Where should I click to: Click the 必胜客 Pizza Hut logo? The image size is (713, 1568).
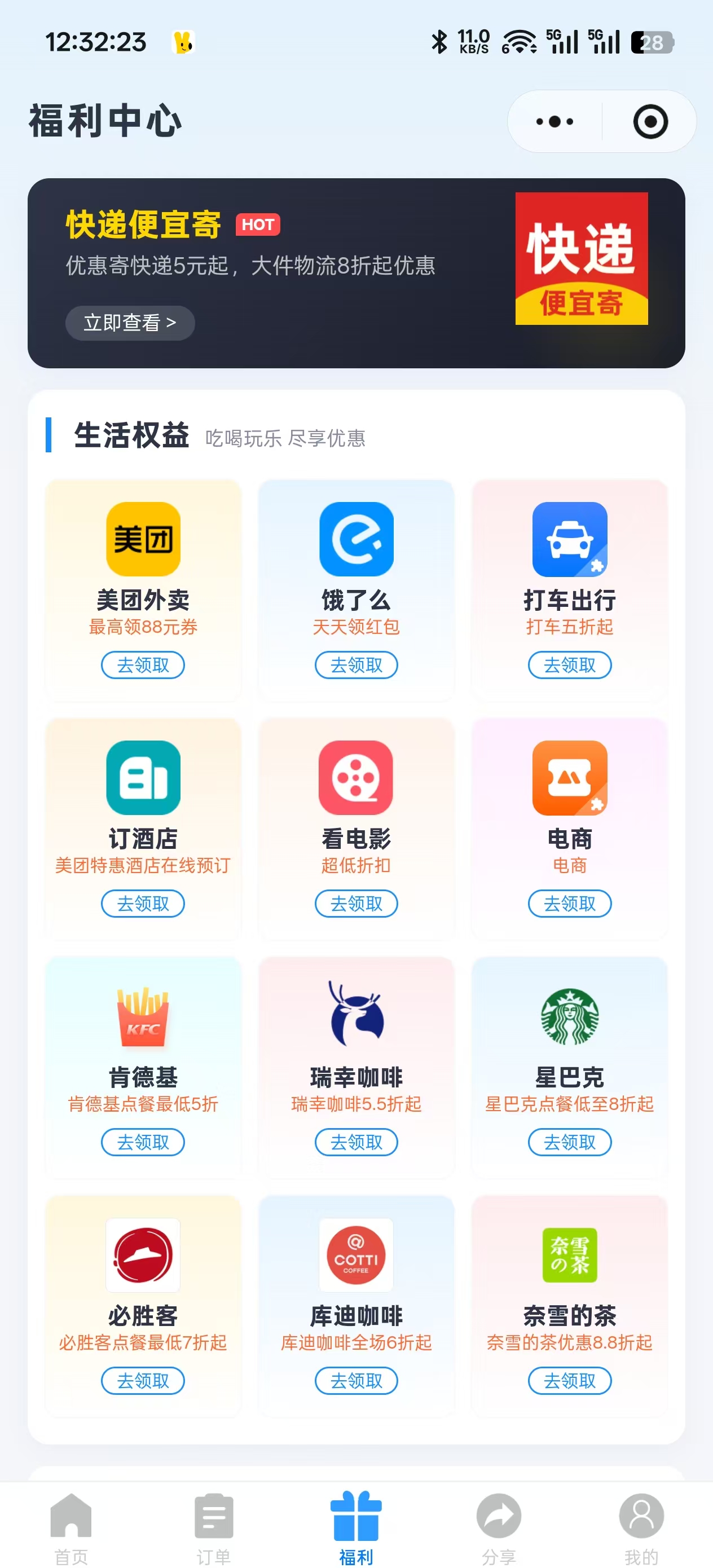coord(143,1255)
